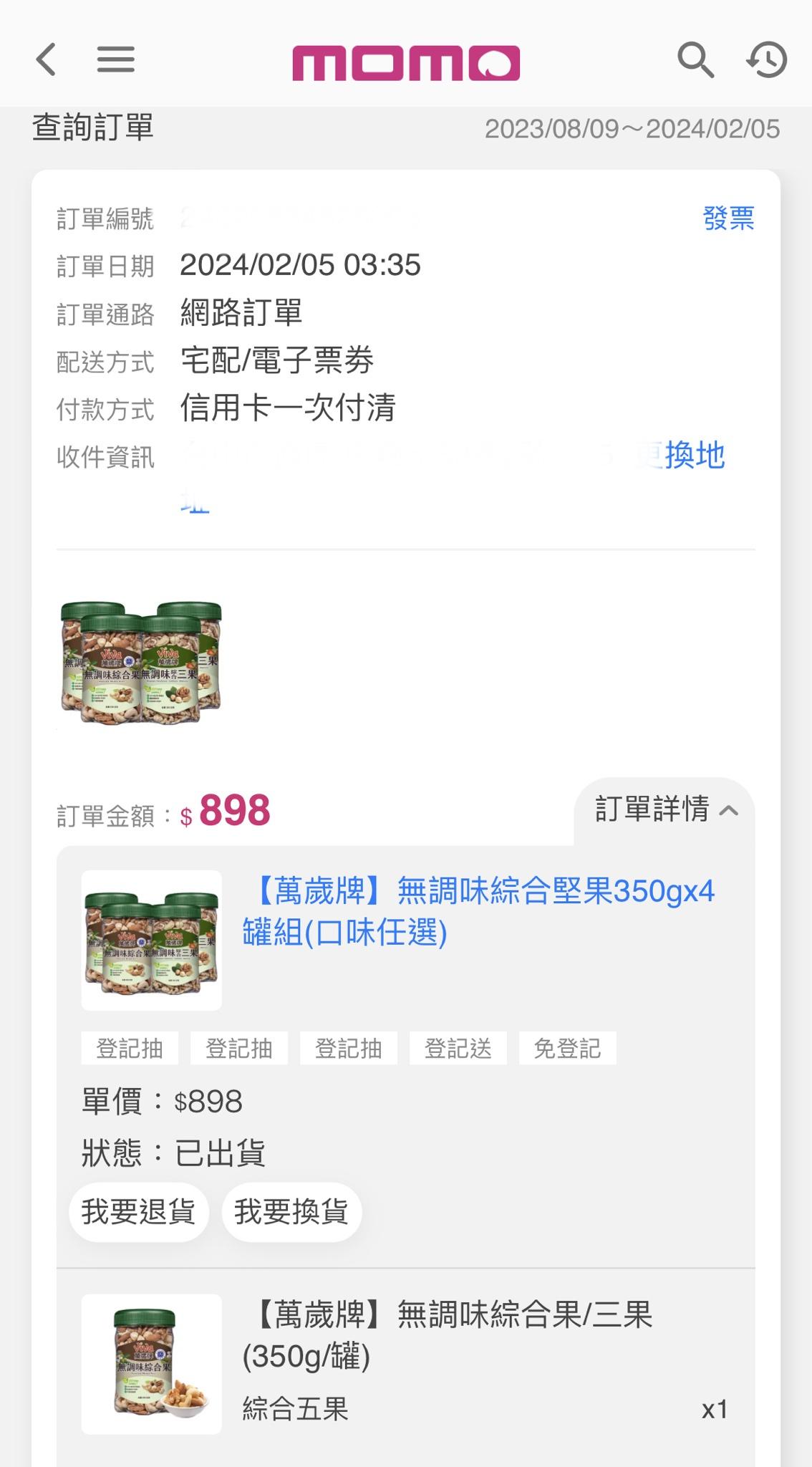Viewport: 812px width, 1467px height.
Task: Open the hamburger menu
Action: tap(115, 59)
